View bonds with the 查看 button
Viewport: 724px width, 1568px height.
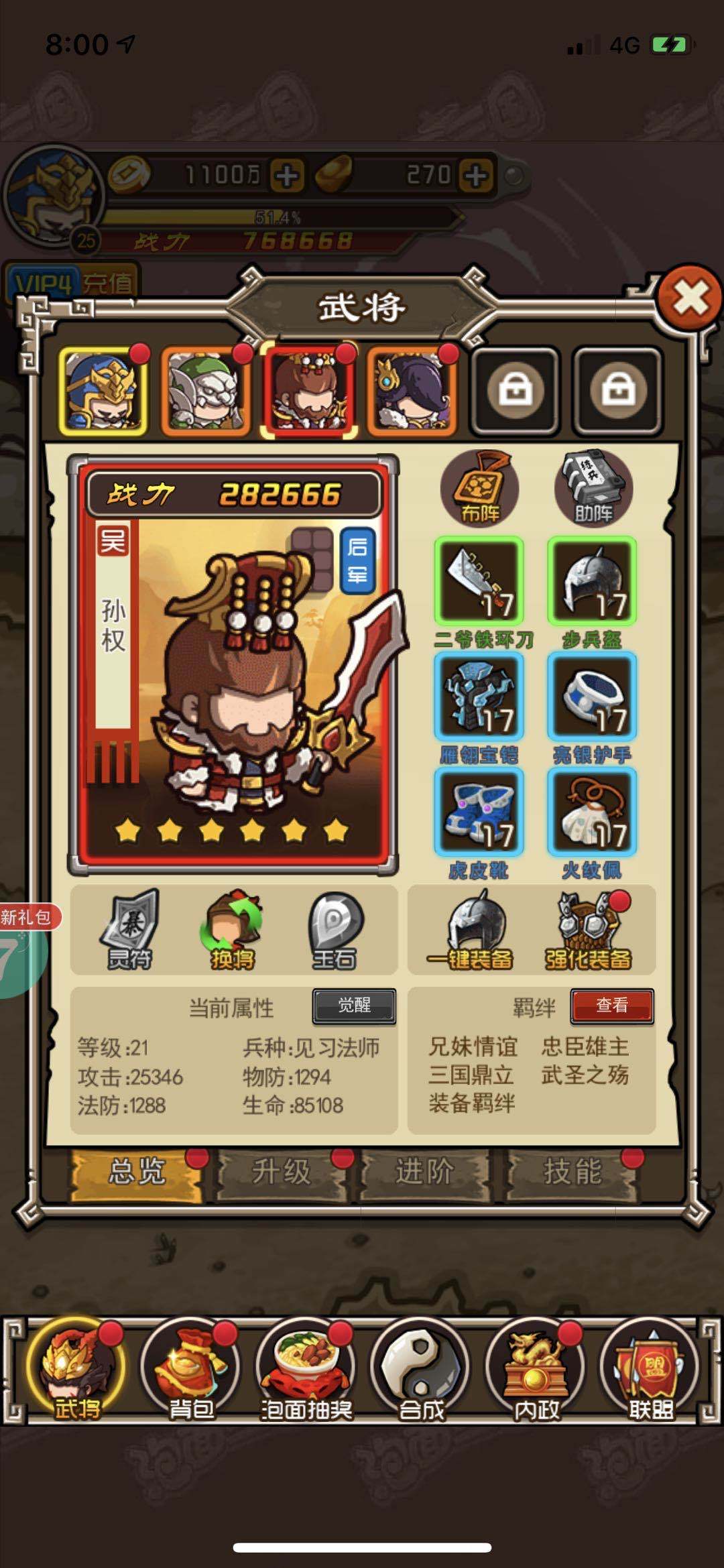[612, 1006]
